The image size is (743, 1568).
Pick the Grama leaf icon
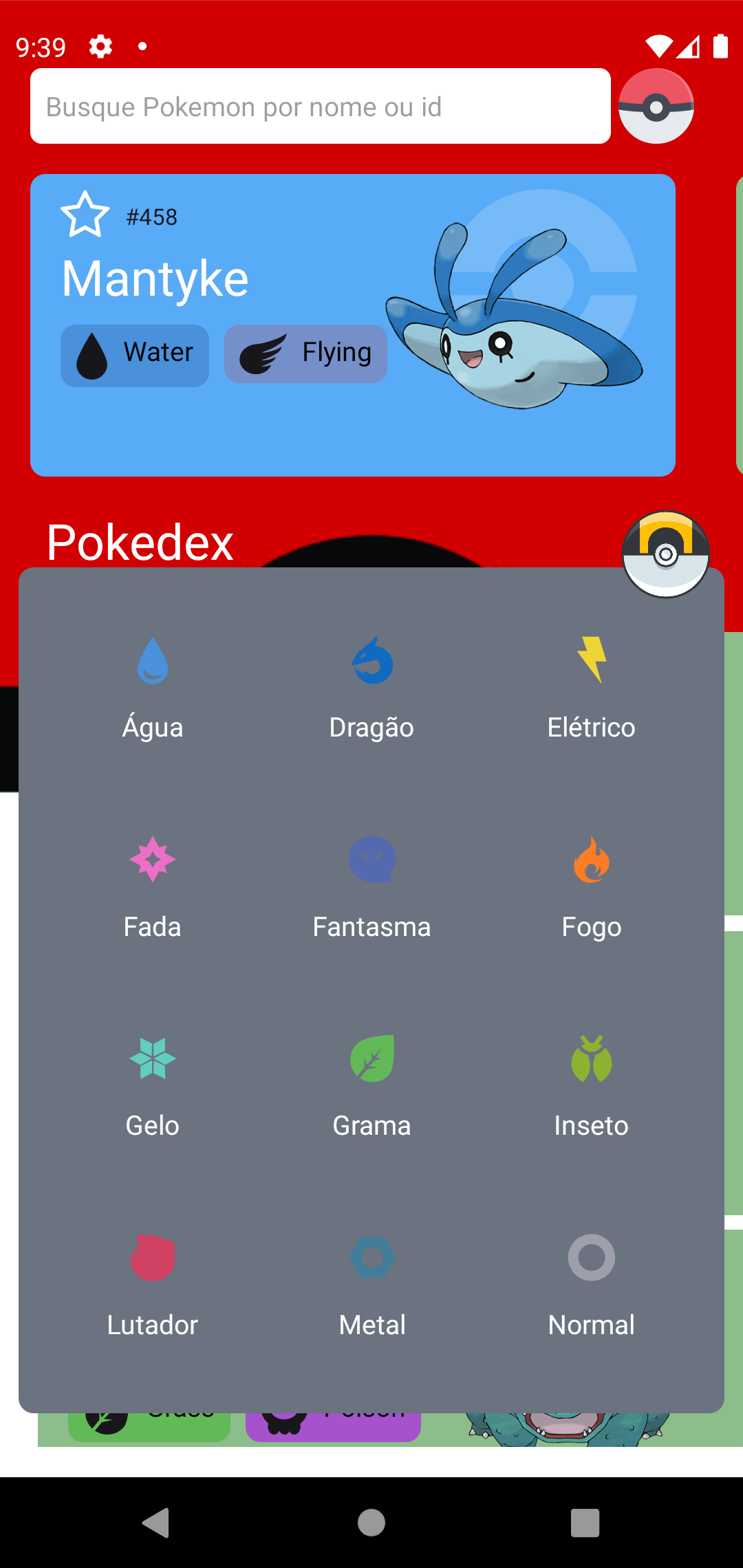tap(371, 1060)
